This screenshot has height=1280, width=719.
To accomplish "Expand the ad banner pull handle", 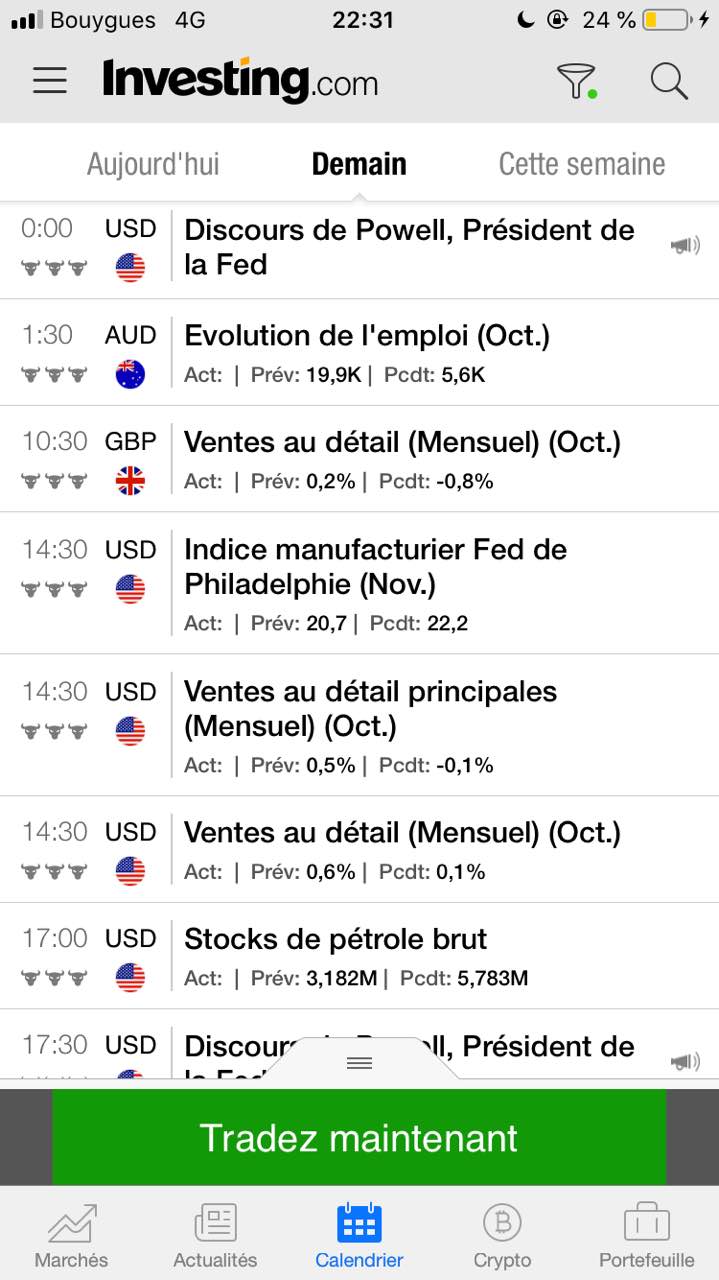I will (x=359, y=1062).
